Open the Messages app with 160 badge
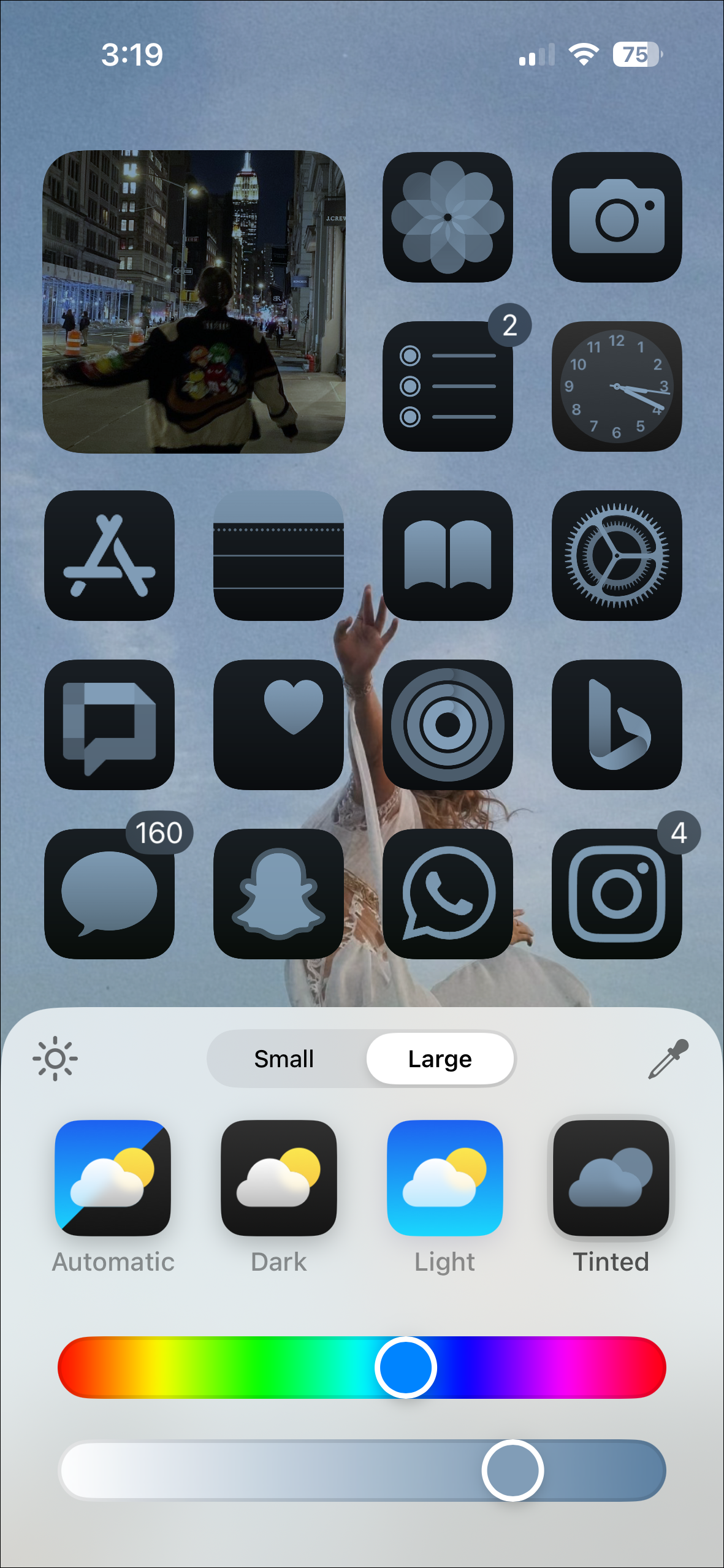This screenshot has width=724, height=1568. (x=109, y=894)
